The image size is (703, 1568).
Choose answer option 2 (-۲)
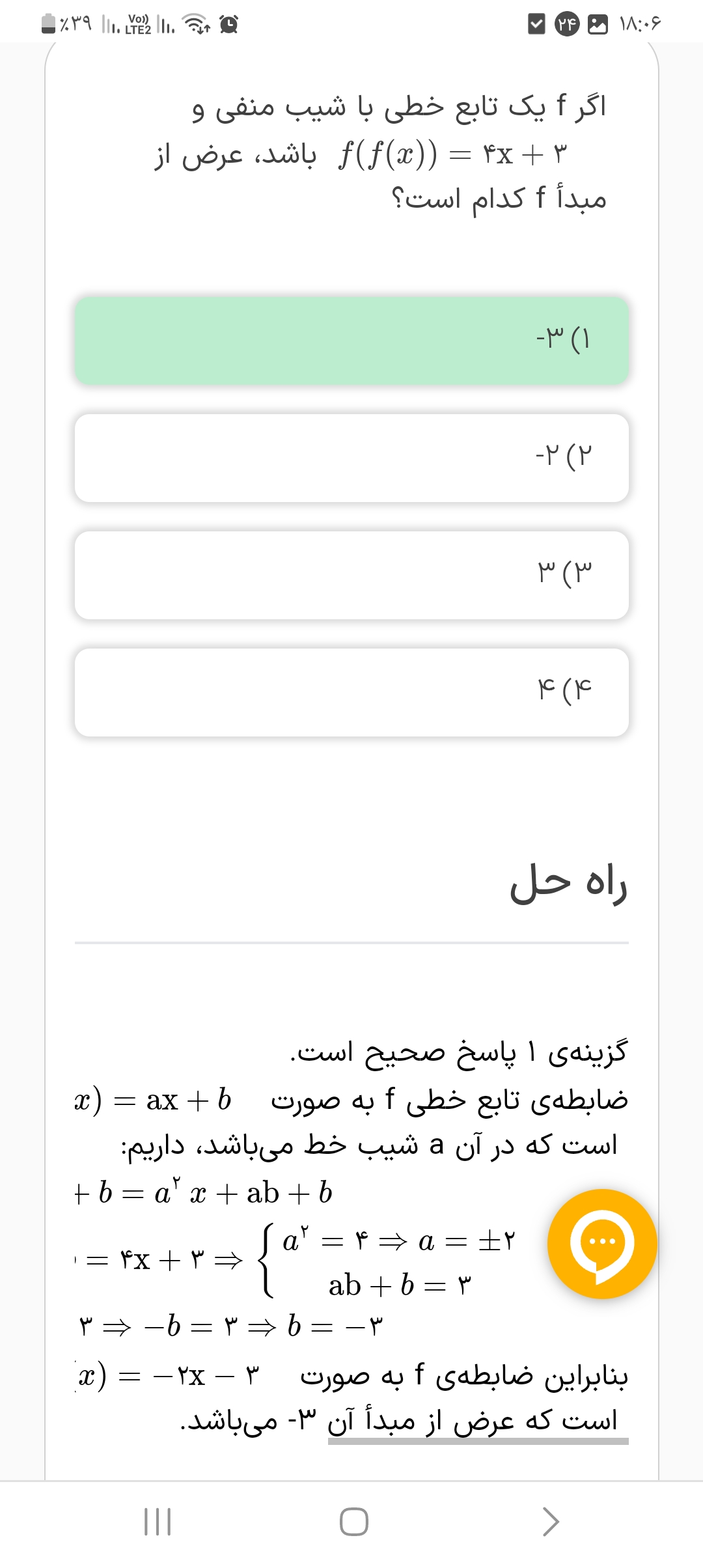coord(351,457)
